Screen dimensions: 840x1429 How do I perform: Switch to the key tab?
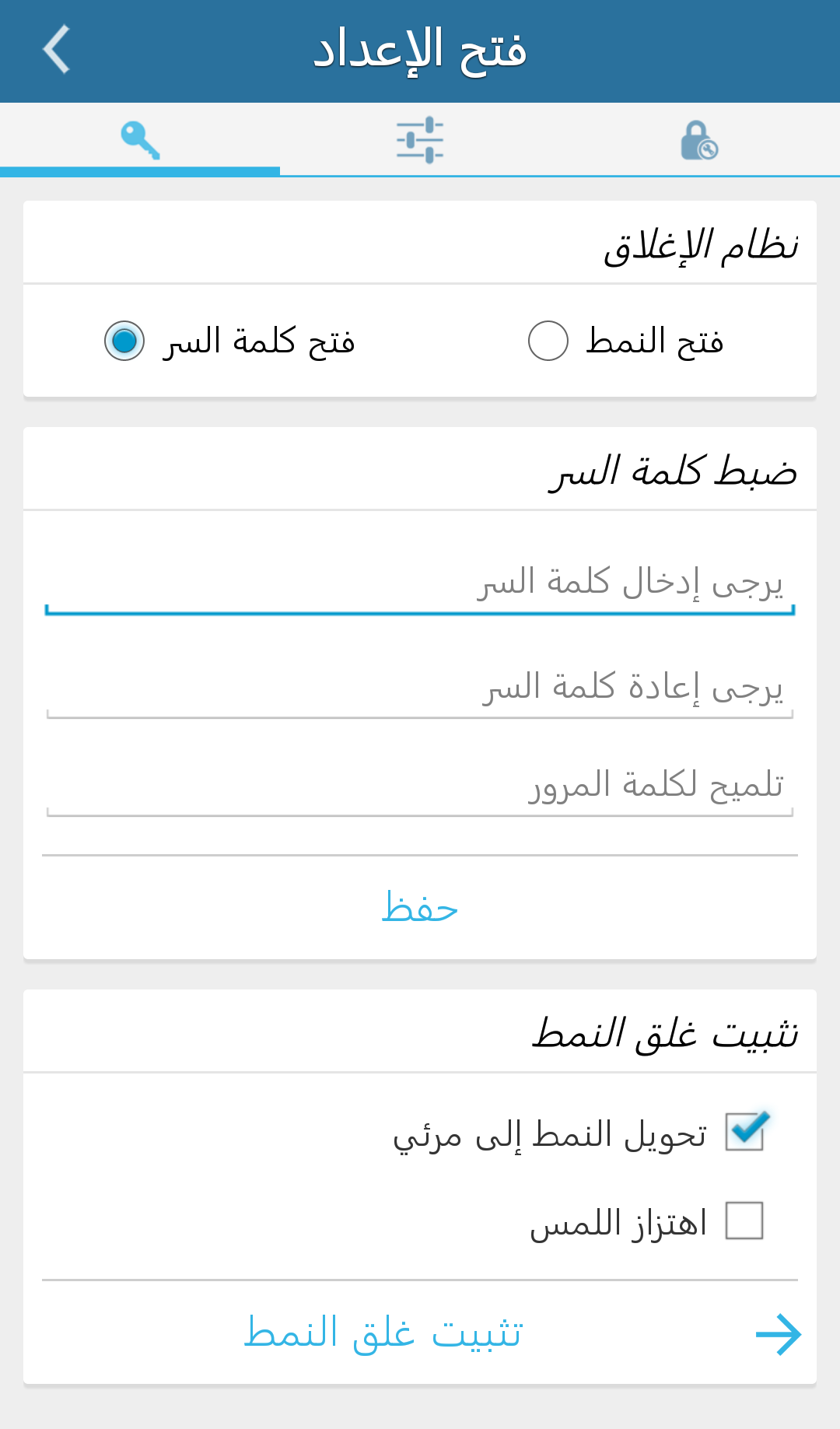pyautogui.click(x=140, y=141)
